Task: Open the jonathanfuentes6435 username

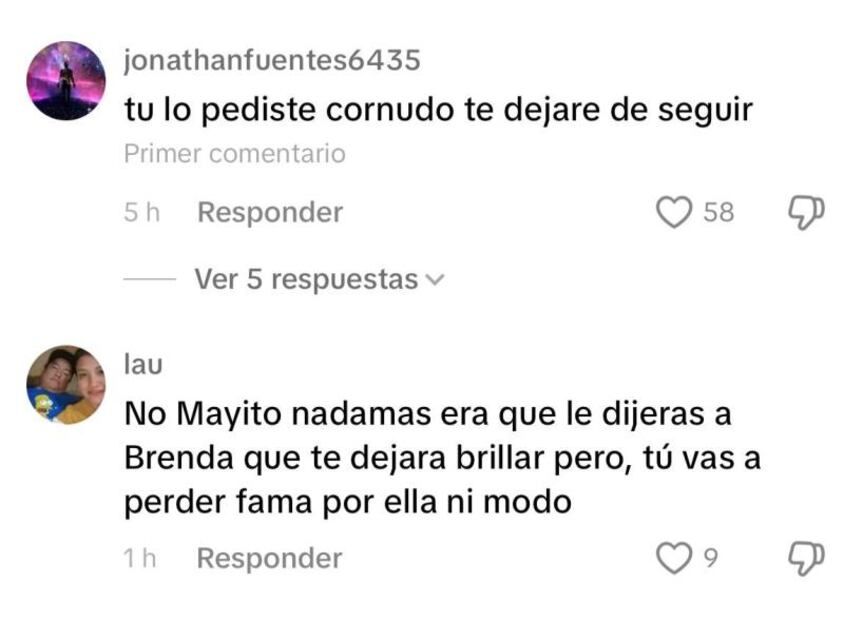Action: point(271,61)
